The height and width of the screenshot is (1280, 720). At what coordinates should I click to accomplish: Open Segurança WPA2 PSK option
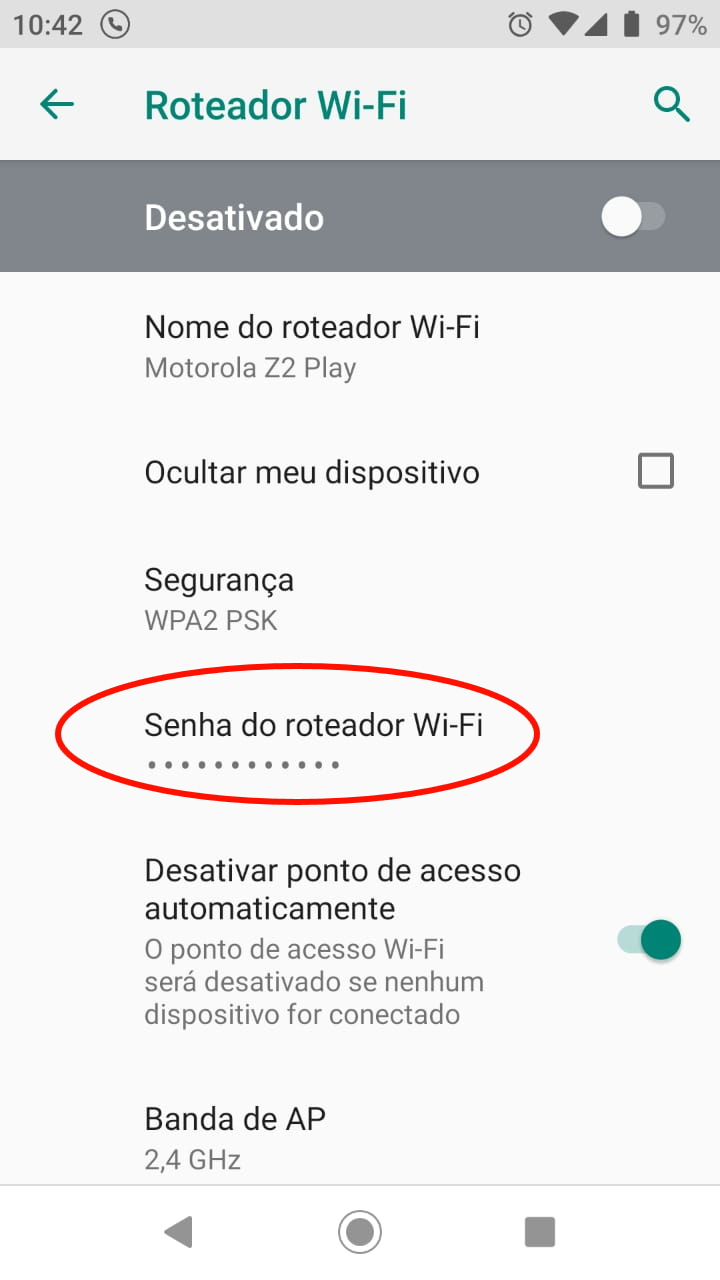coord(220,598)
